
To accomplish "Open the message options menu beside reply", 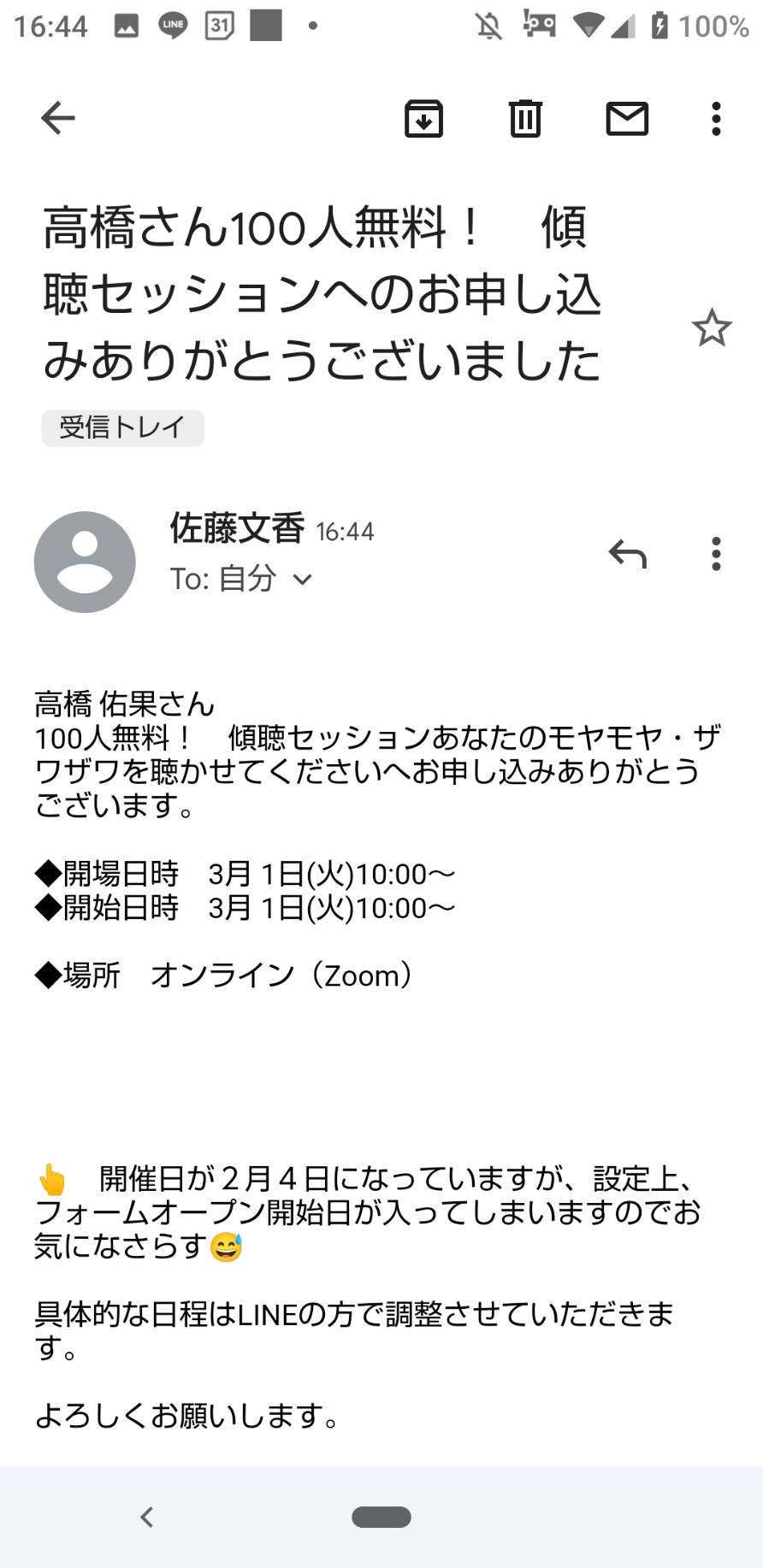I will point(716,554).
